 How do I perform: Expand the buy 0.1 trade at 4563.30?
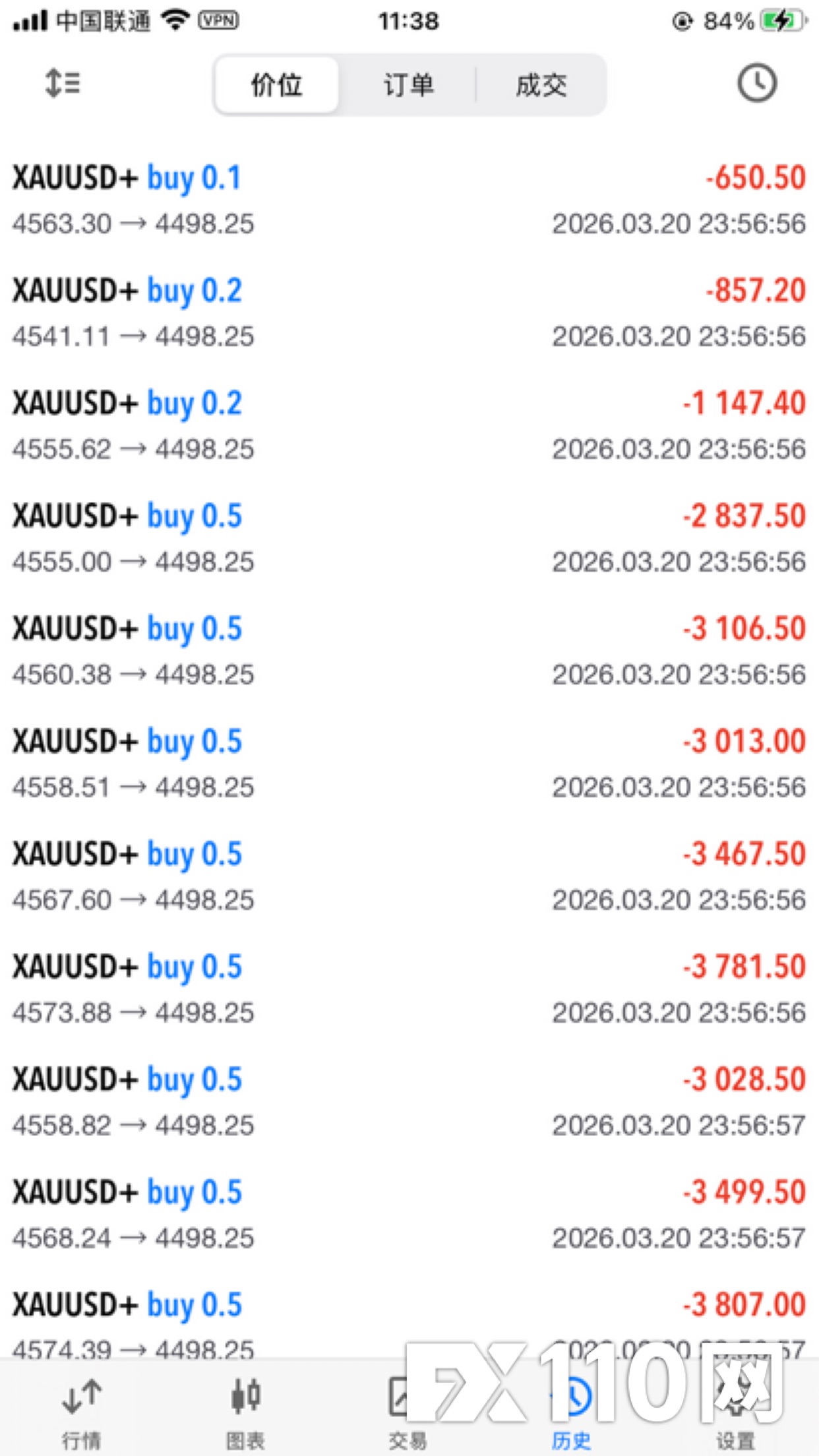pyautogui.click(x=409, y=200)
